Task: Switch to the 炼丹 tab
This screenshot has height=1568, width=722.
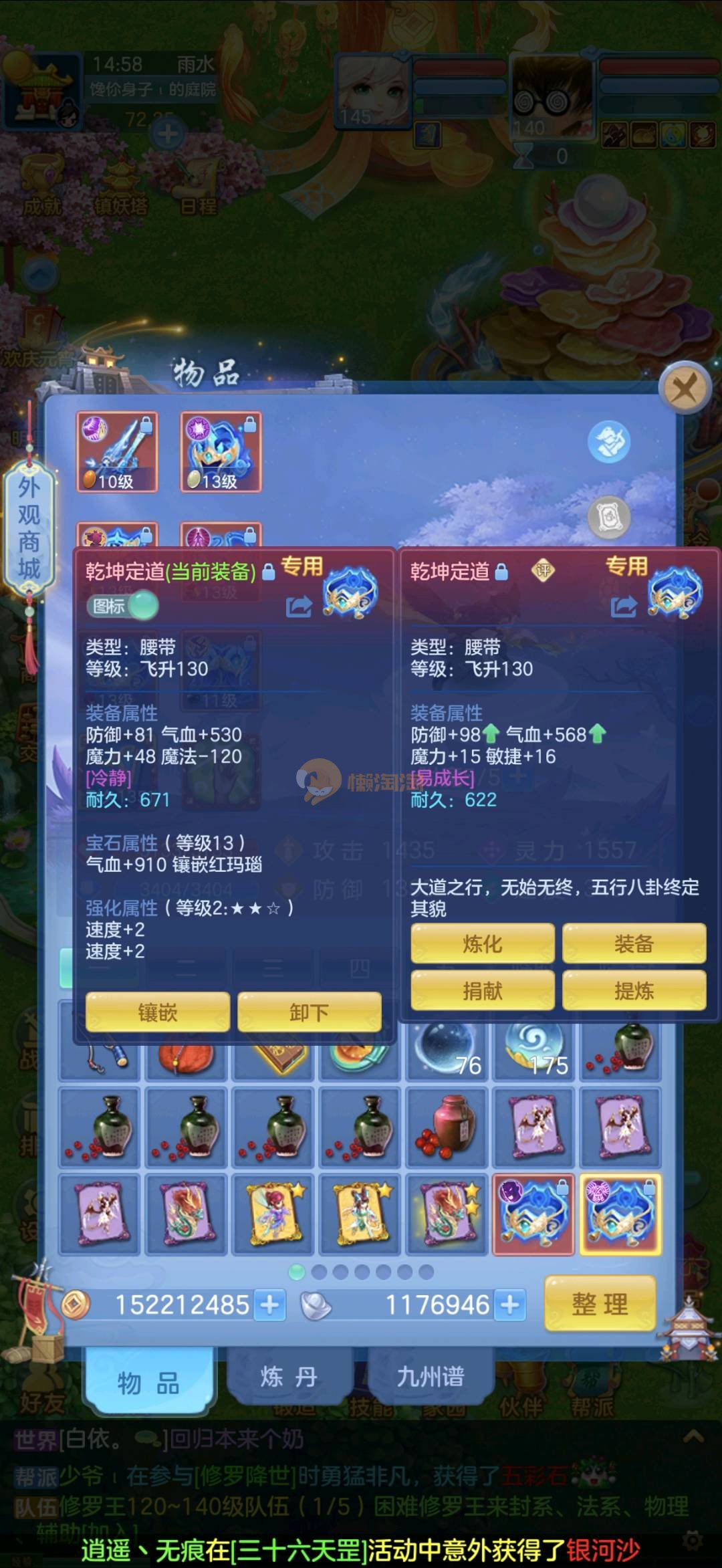Action: [x=289, y=1376]
